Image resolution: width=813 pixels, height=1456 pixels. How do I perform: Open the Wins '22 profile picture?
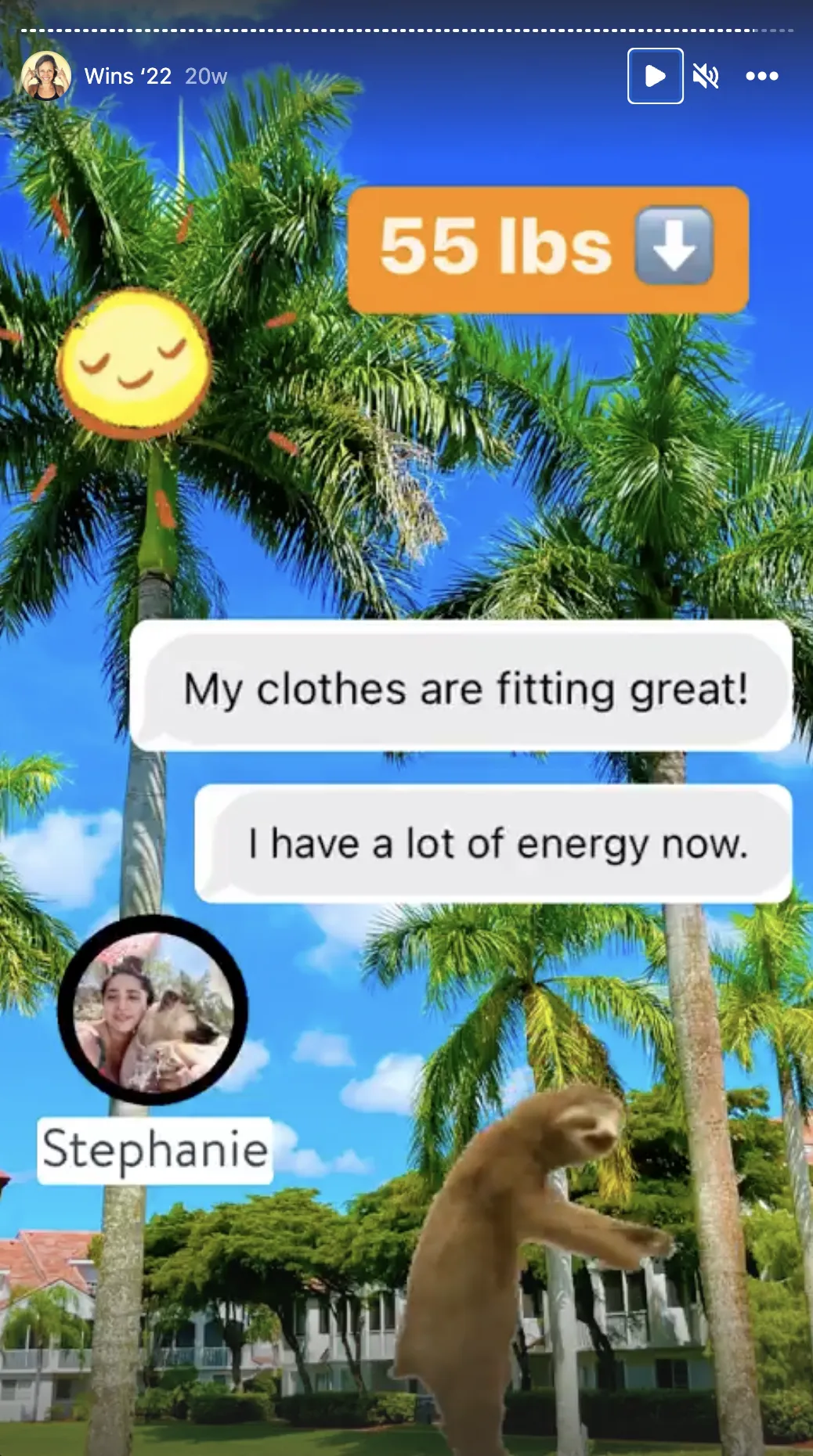coord(46,76)
